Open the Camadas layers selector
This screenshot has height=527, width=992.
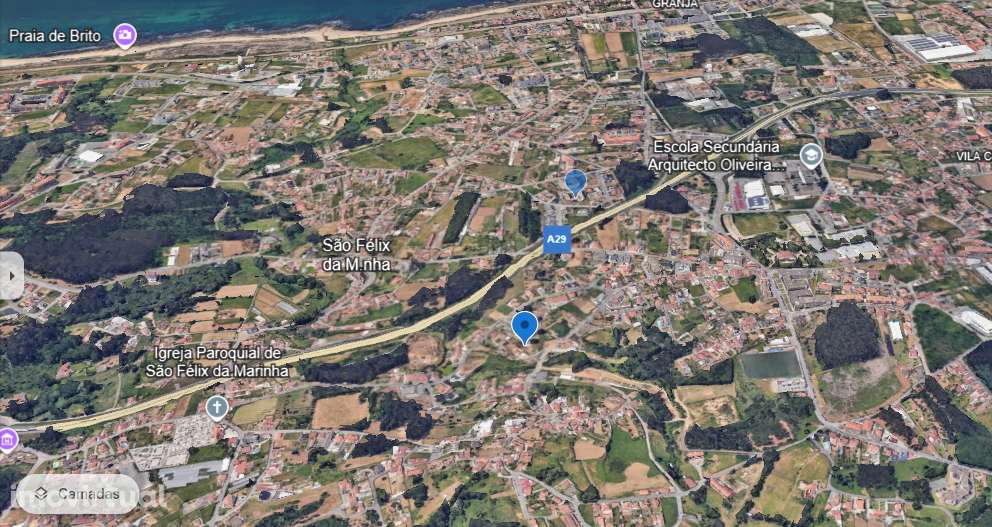[x=78, y=493]
